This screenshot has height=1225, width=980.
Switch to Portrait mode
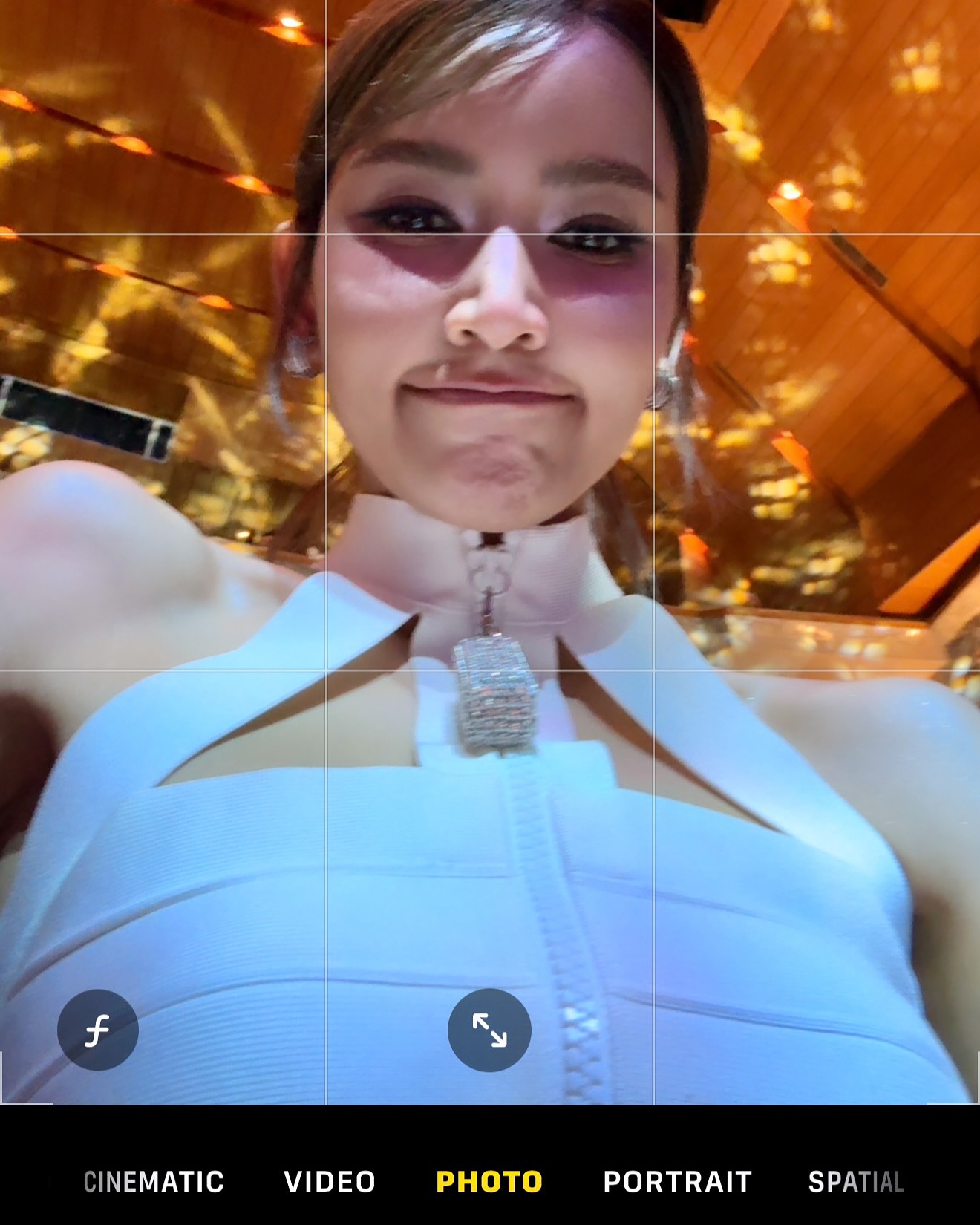click(x=677, y=1181)
